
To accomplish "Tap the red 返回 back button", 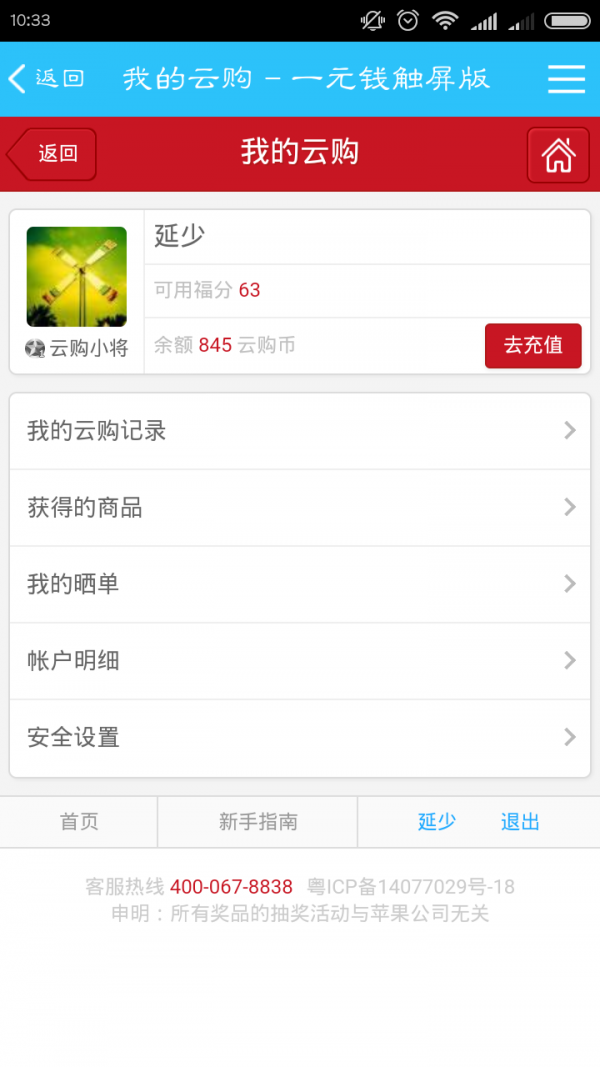I will pyautogui.click(x=53, y=154).
